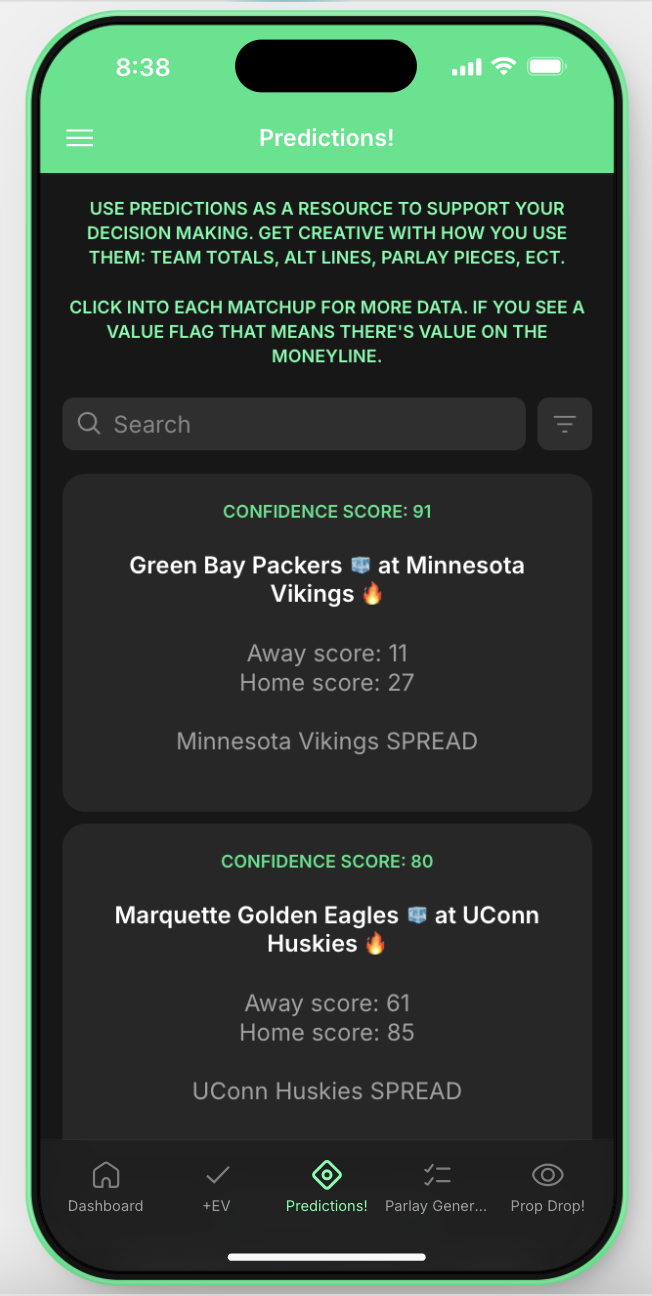Viewport: 652px width, 1296px height.
Task: Open the filter options button
Action: (x=565, y=424)
